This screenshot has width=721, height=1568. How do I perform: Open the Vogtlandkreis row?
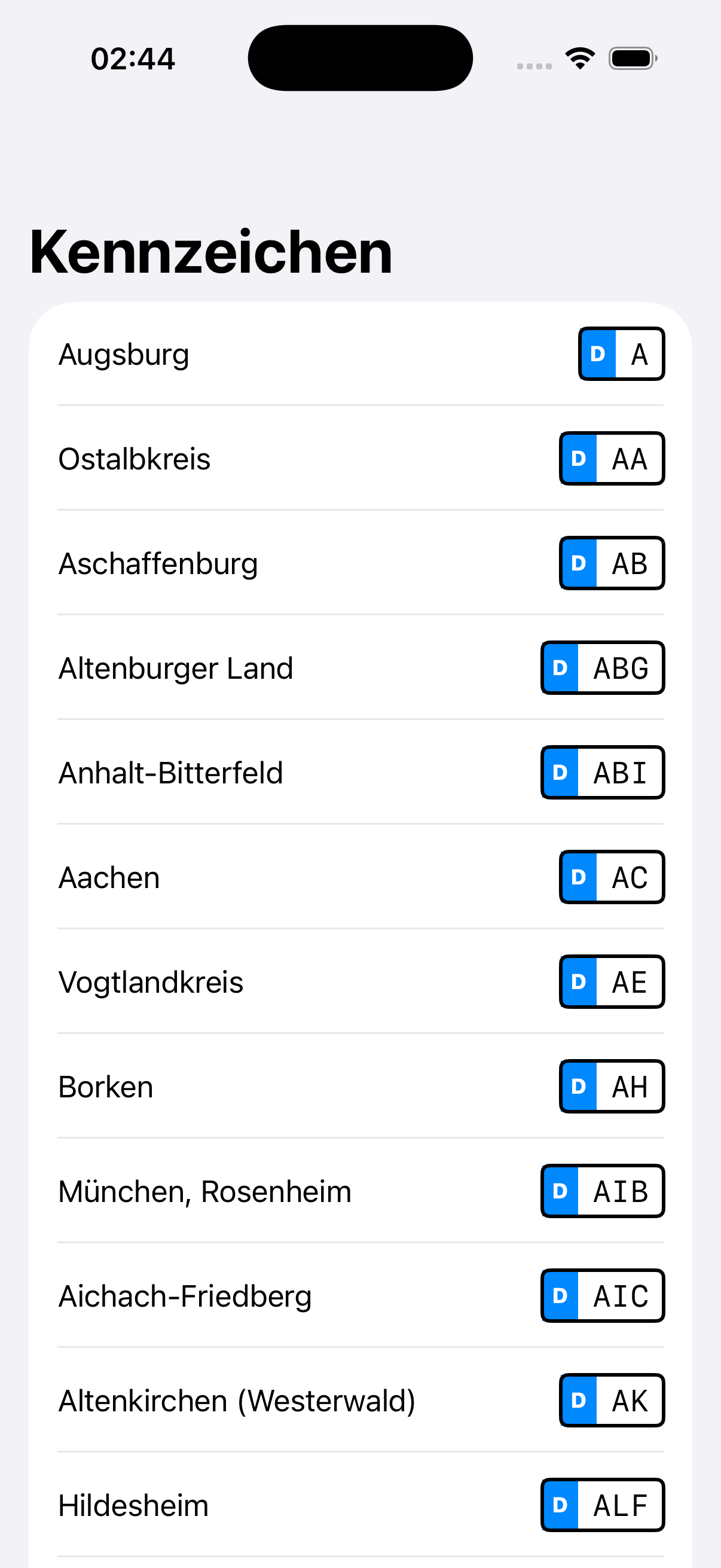[x=360, y=983]
